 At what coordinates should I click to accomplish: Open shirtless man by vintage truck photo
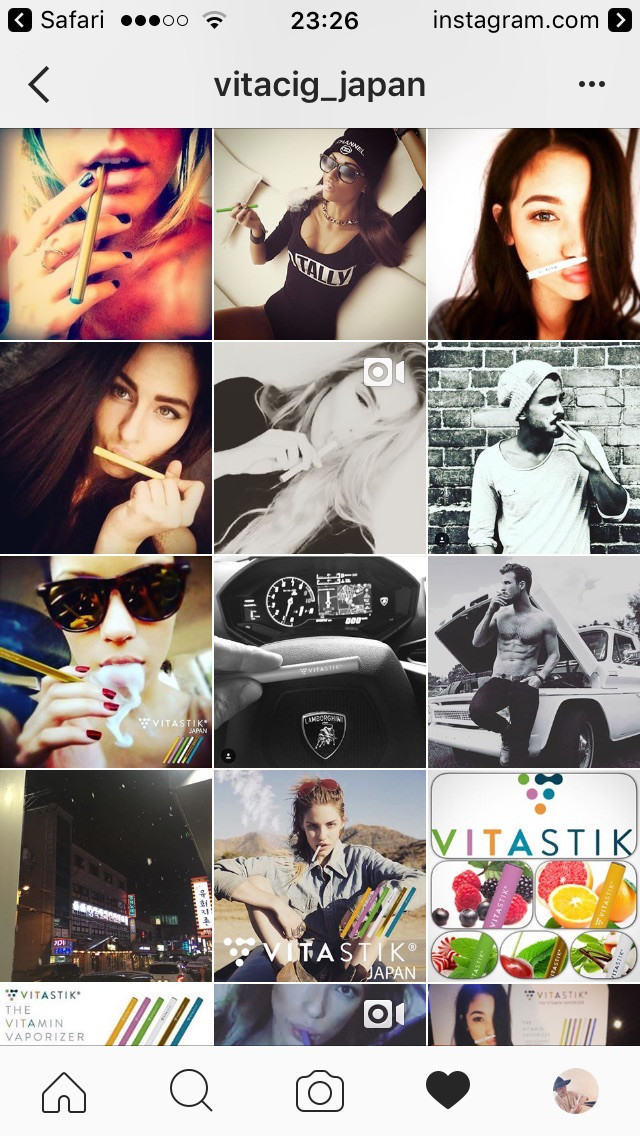click(x=534, y=662)
